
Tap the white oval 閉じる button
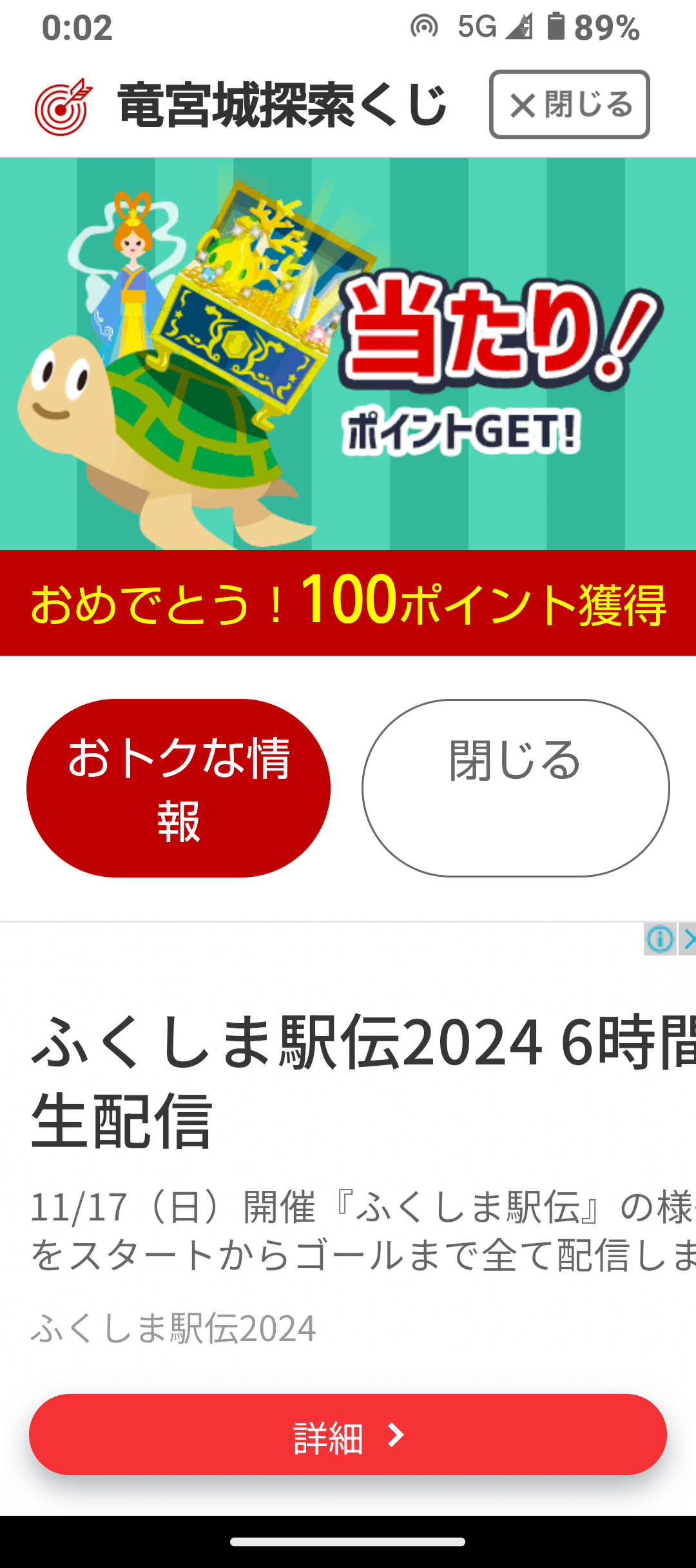[x=516, y=788]
